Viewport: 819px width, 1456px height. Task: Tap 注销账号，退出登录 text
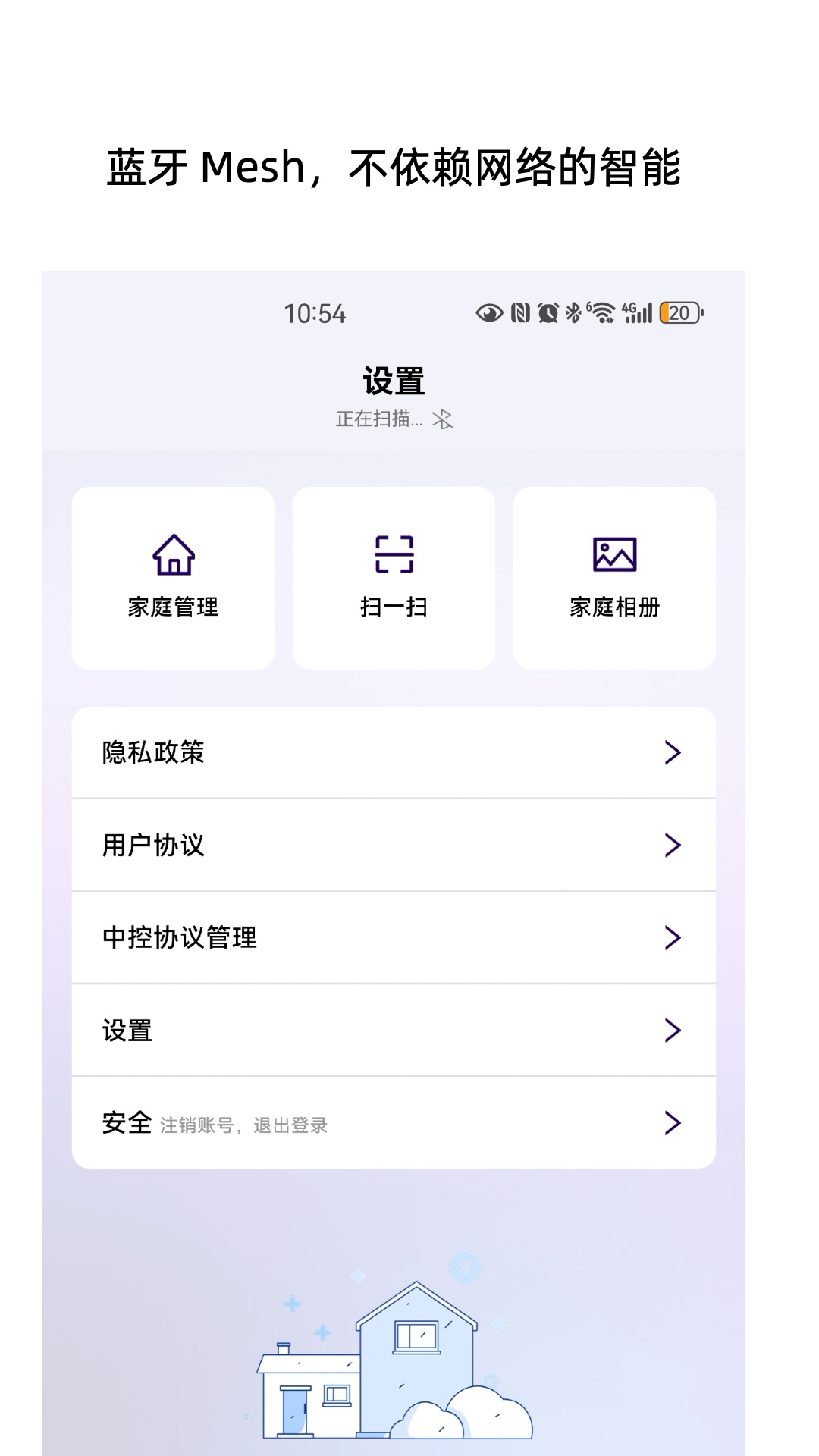[244, 1126]
